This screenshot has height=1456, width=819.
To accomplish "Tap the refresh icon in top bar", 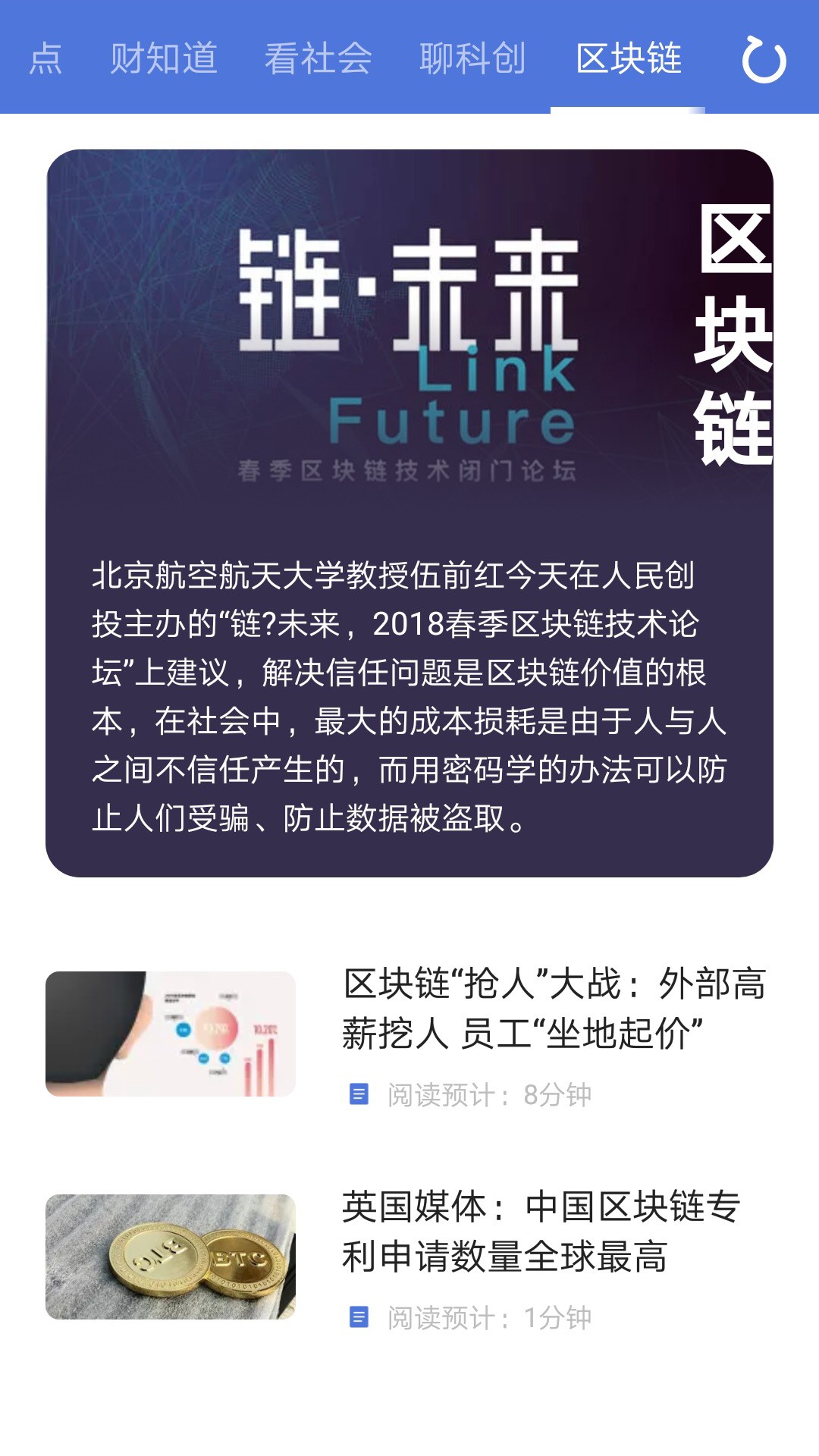I will pos(764,59).
